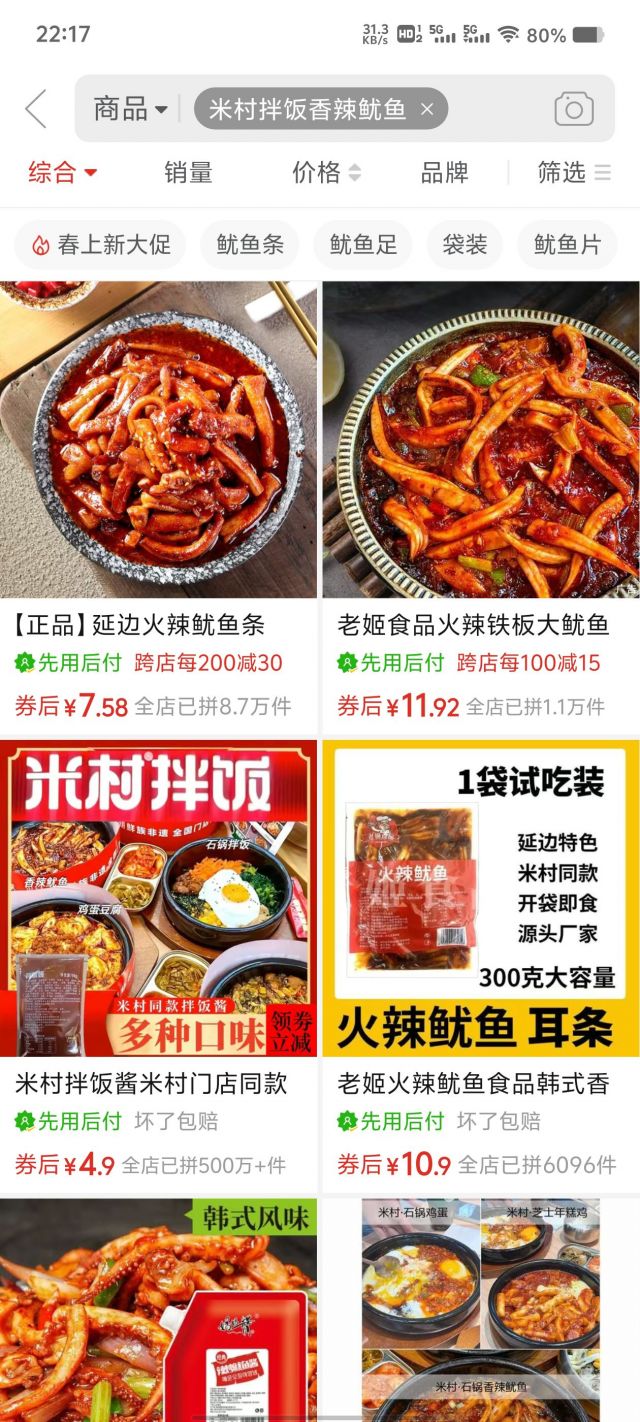
Task: View the 老姬火辣鱿鱼食品韩式香 product
Action: 480,899
